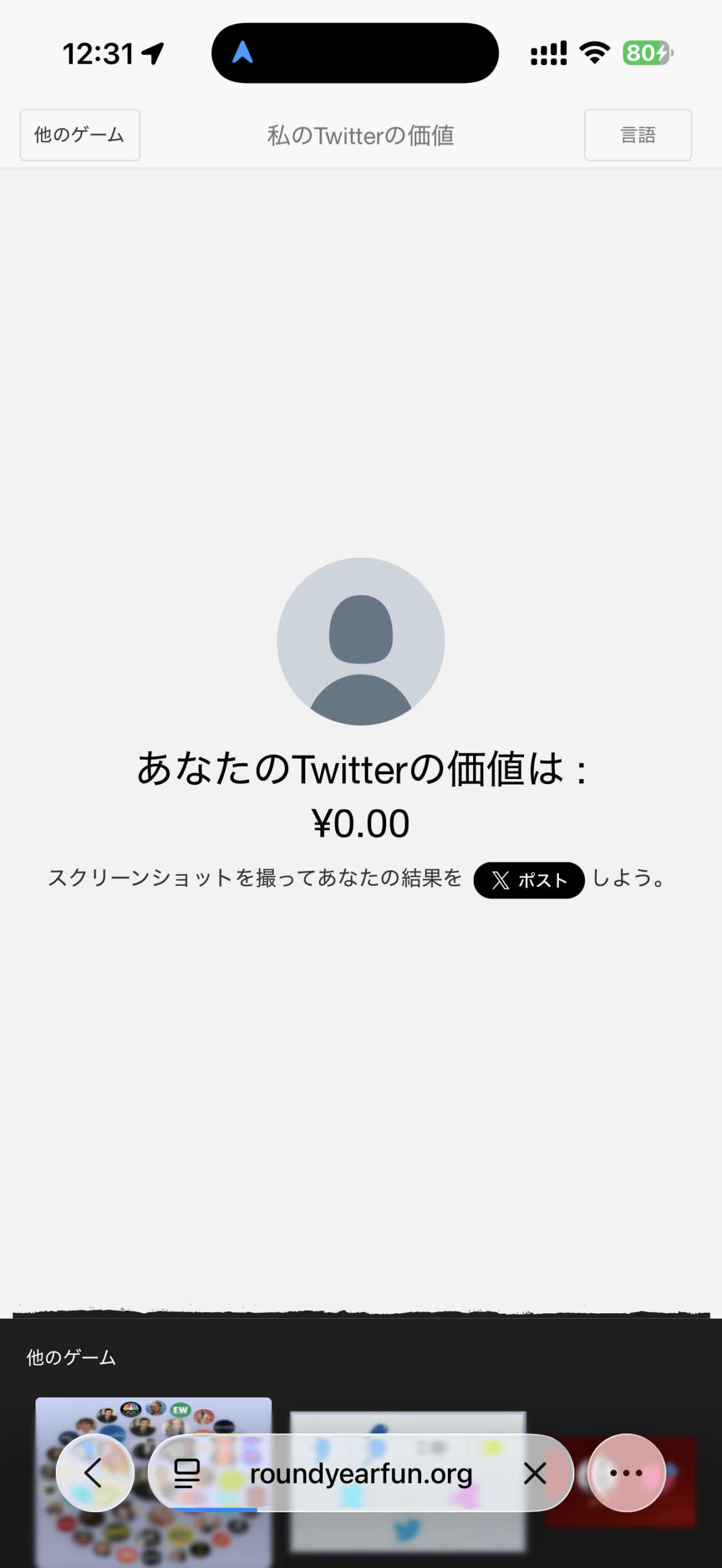Go back using the browser back arrow

pos(94,1472)
